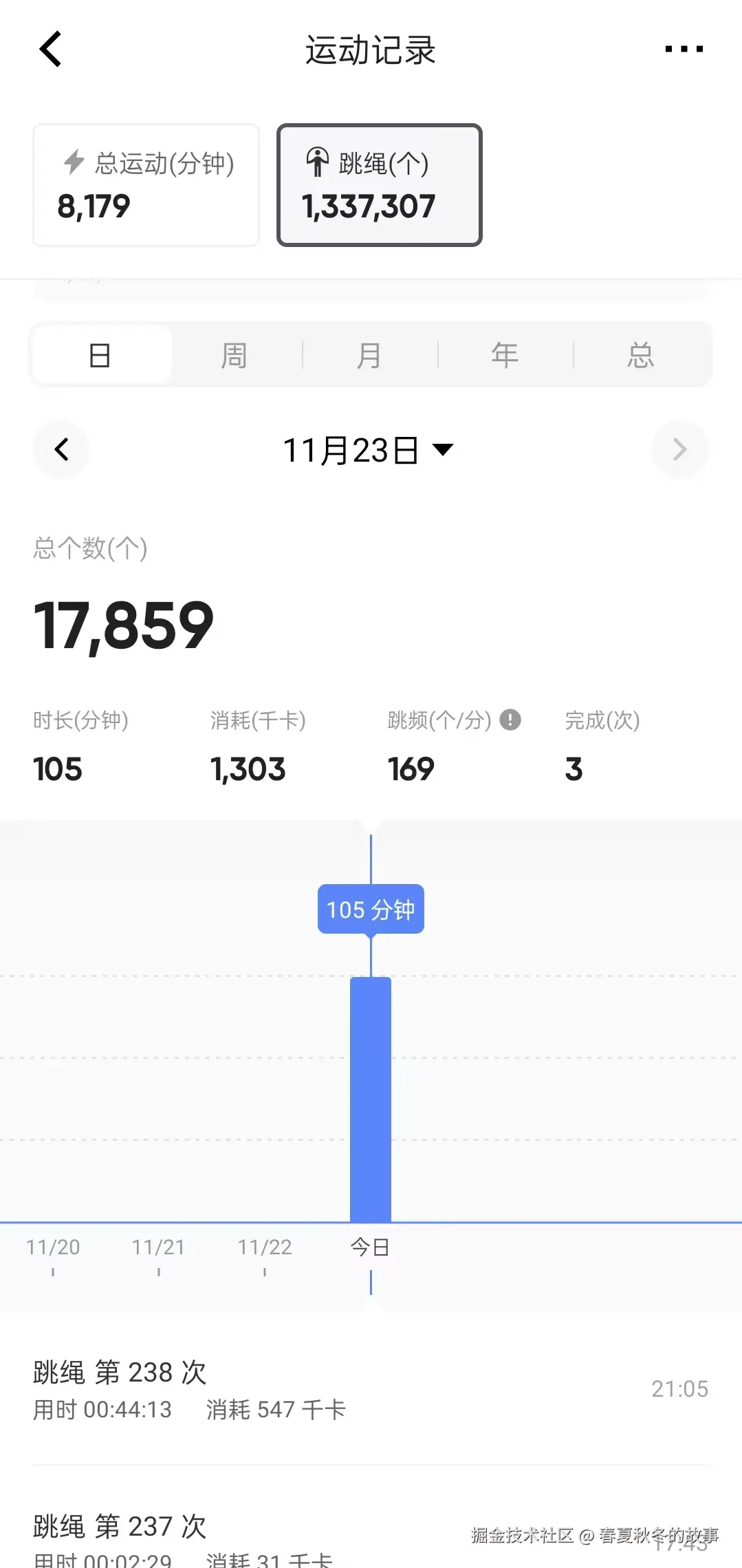Click the right arrow to go to next day

(x=680, y=449)
